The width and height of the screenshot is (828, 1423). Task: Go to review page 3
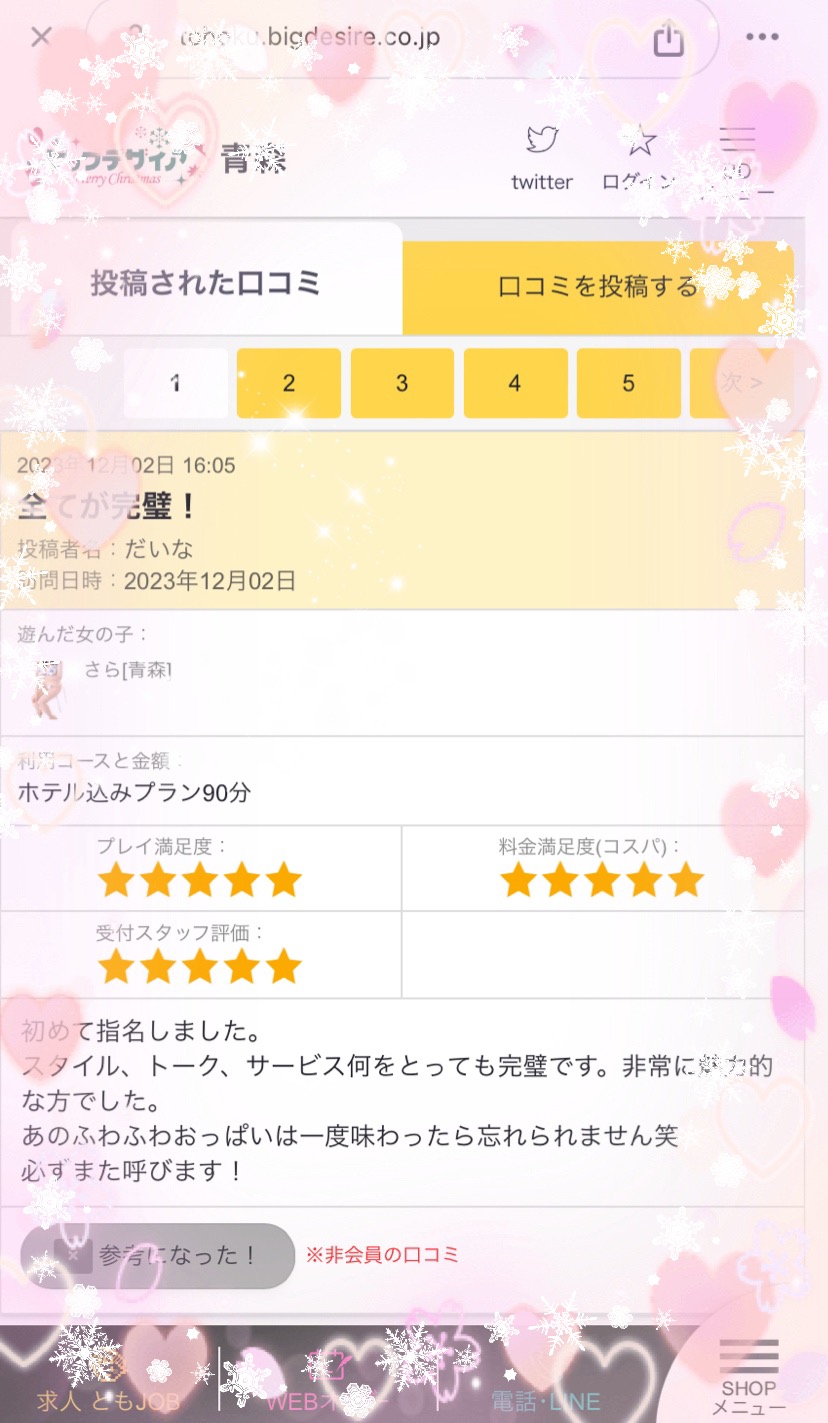[x=402, y=383]
